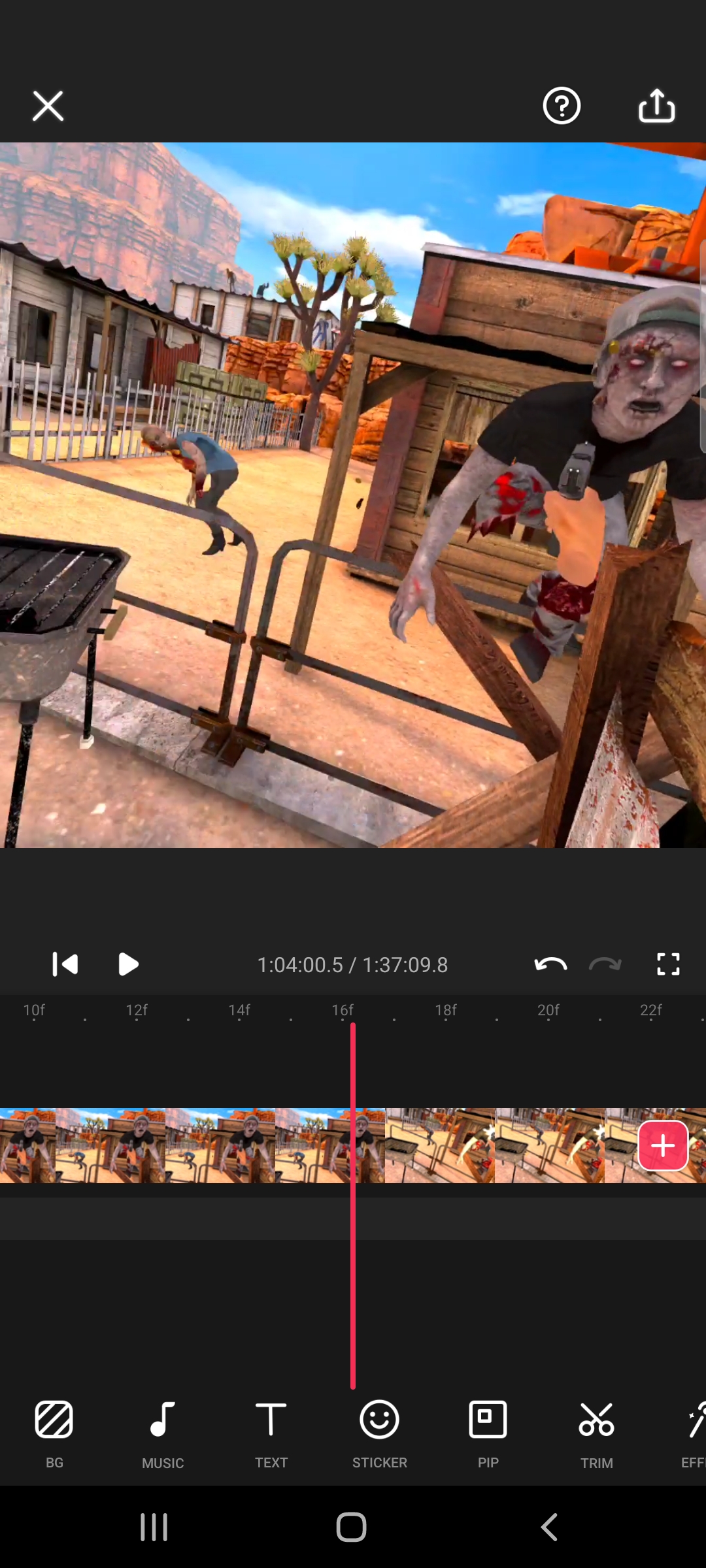Jump to the start of the video
Screen dimensions: 706x1568
65,964
